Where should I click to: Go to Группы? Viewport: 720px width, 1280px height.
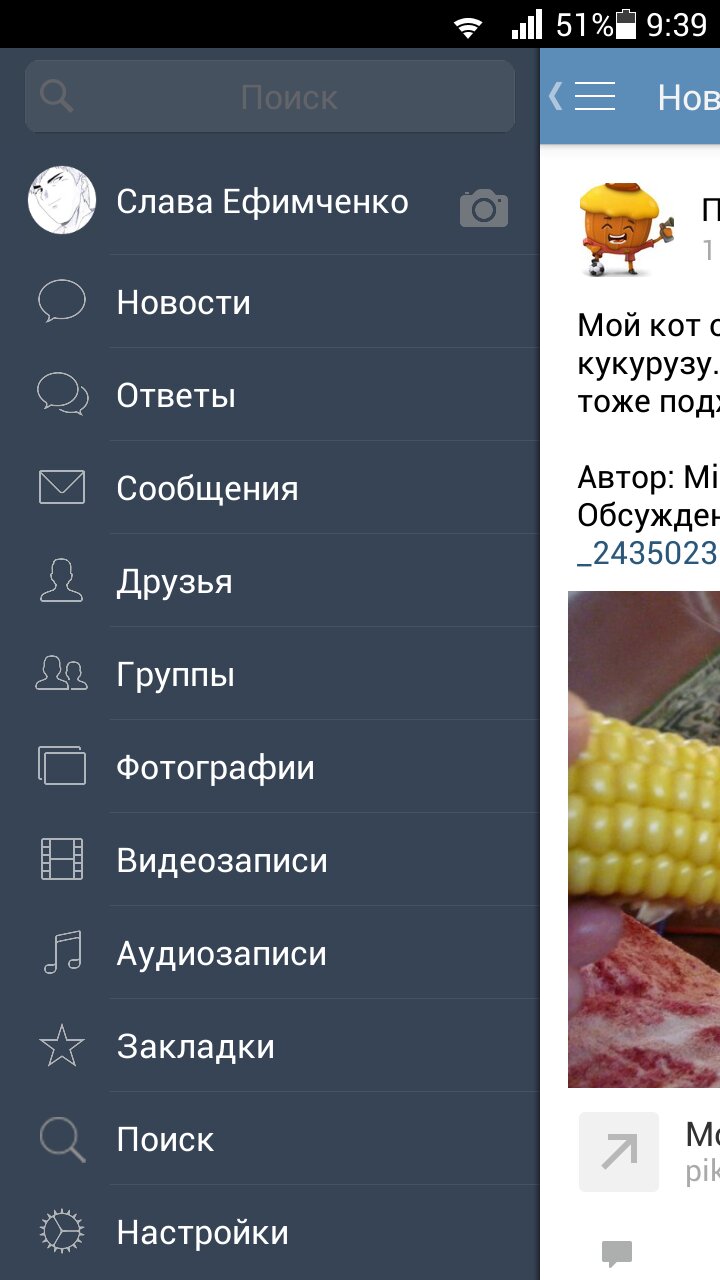point(175,674)
